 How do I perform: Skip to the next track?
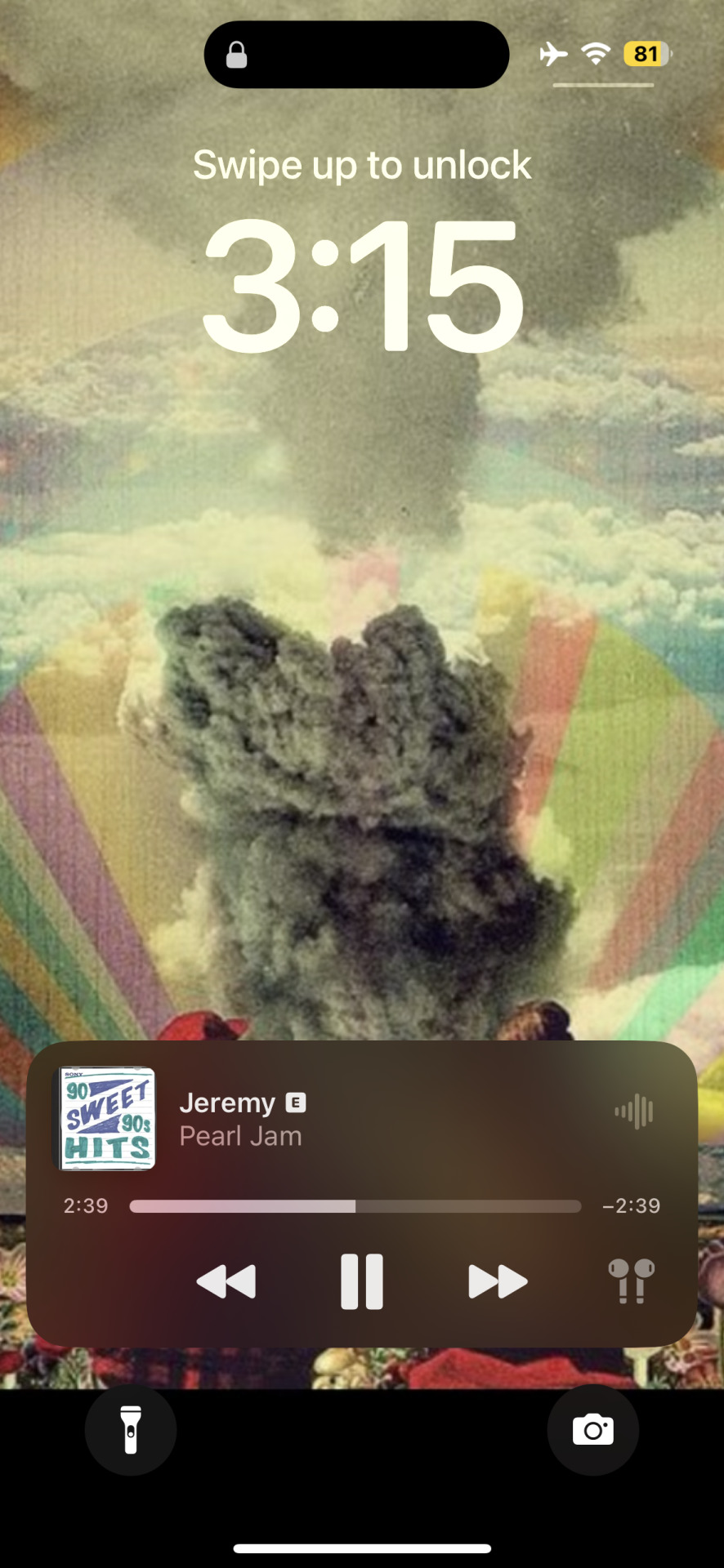pyautogui.click(x=497, y=1281)
